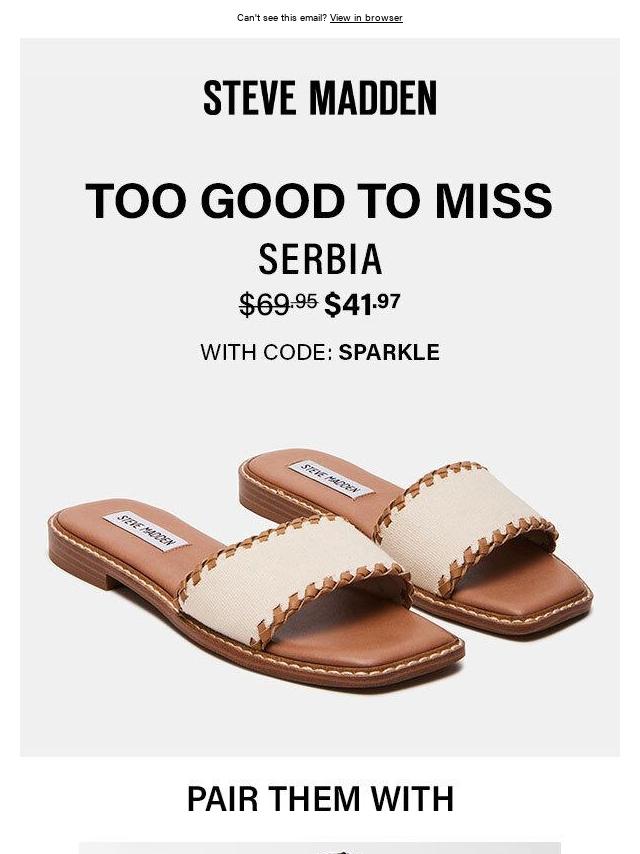Open the View in browser link
This screenshot has height=854, width=640.
pyautogui.click(x=366, y=18)
